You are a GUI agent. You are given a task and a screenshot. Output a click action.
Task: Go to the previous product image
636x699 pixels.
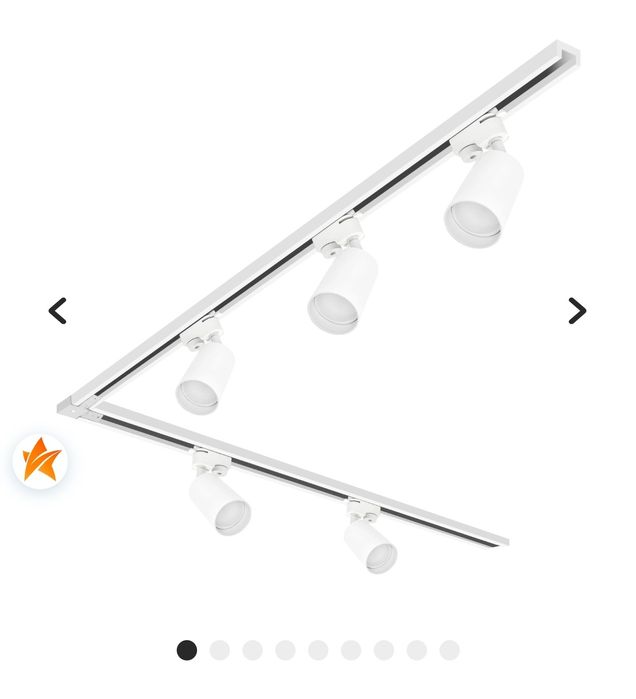pyautogui.click(x=58, y=311)
